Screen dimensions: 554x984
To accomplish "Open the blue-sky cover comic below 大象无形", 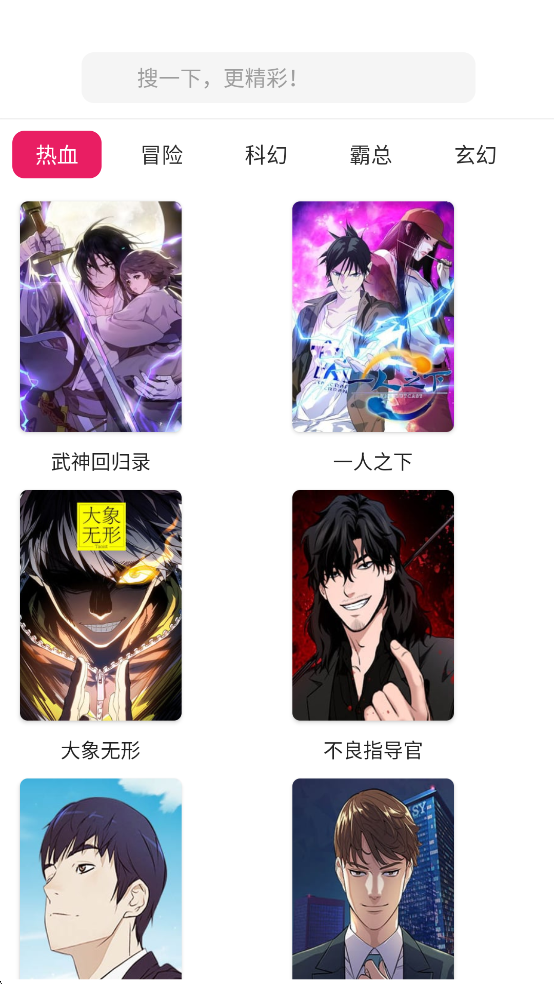I will pyautogui.click(x=101, y=879).
